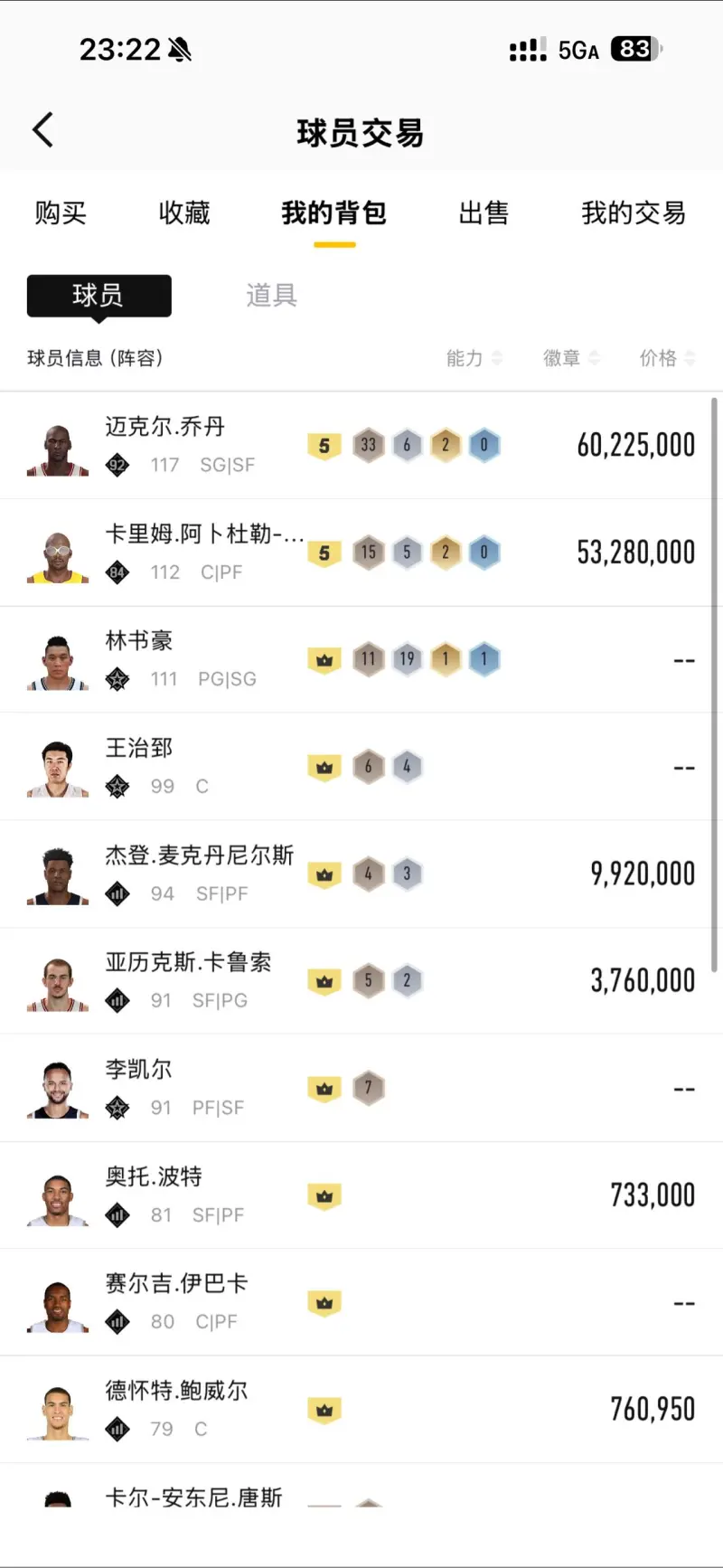Sort players by 能力
Image resolution: width=723 pixels, height=1568 pixels.
click(474, 358)
